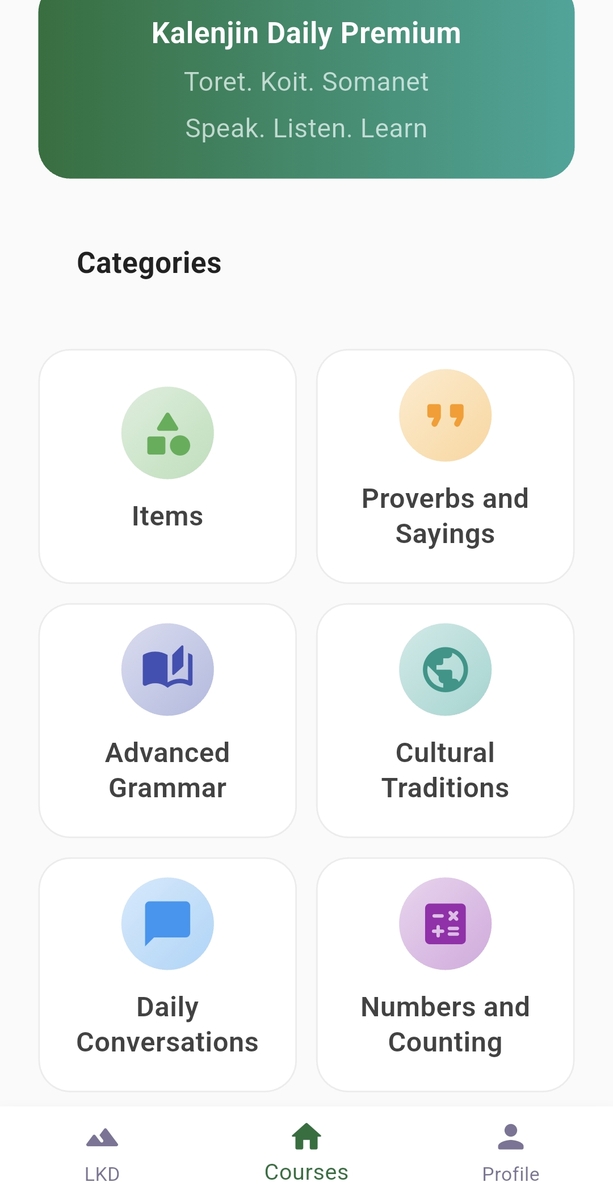Go to the Courses tab
The width and height of the screenshot is (613, 1199).
[x=306, y=1152]
